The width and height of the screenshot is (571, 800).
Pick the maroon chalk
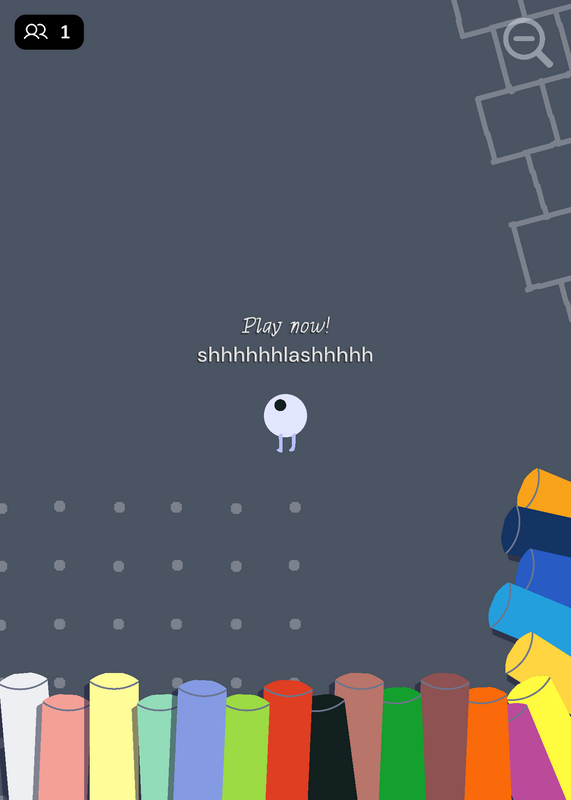(445, 737)
